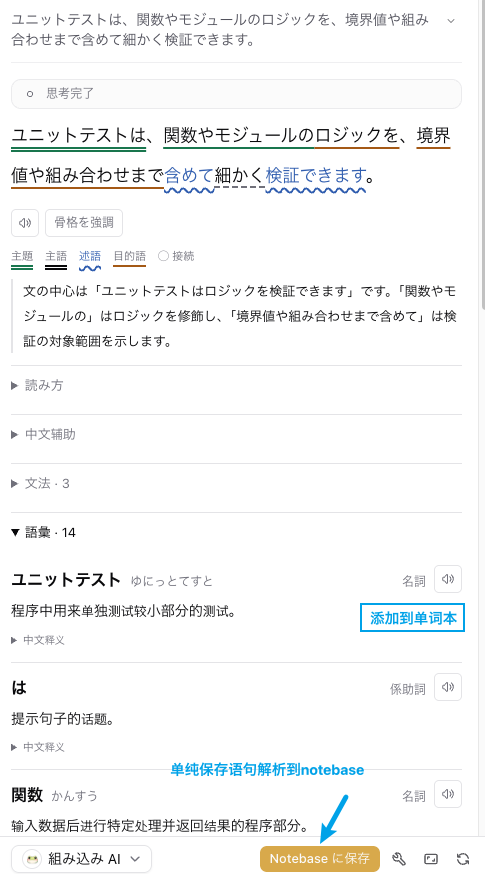
Task: Save analysis with Notebase に保存
Action: pos(319,859)
